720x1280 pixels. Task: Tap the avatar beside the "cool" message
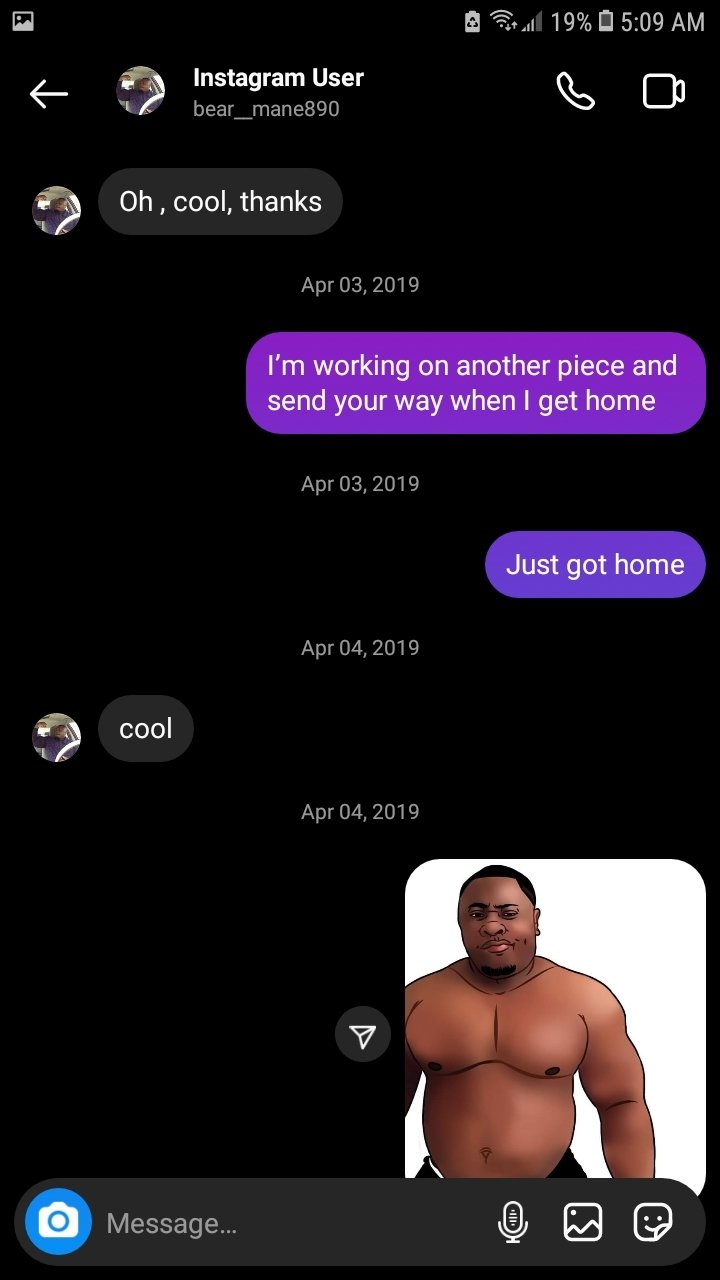[x=57, y=737]
